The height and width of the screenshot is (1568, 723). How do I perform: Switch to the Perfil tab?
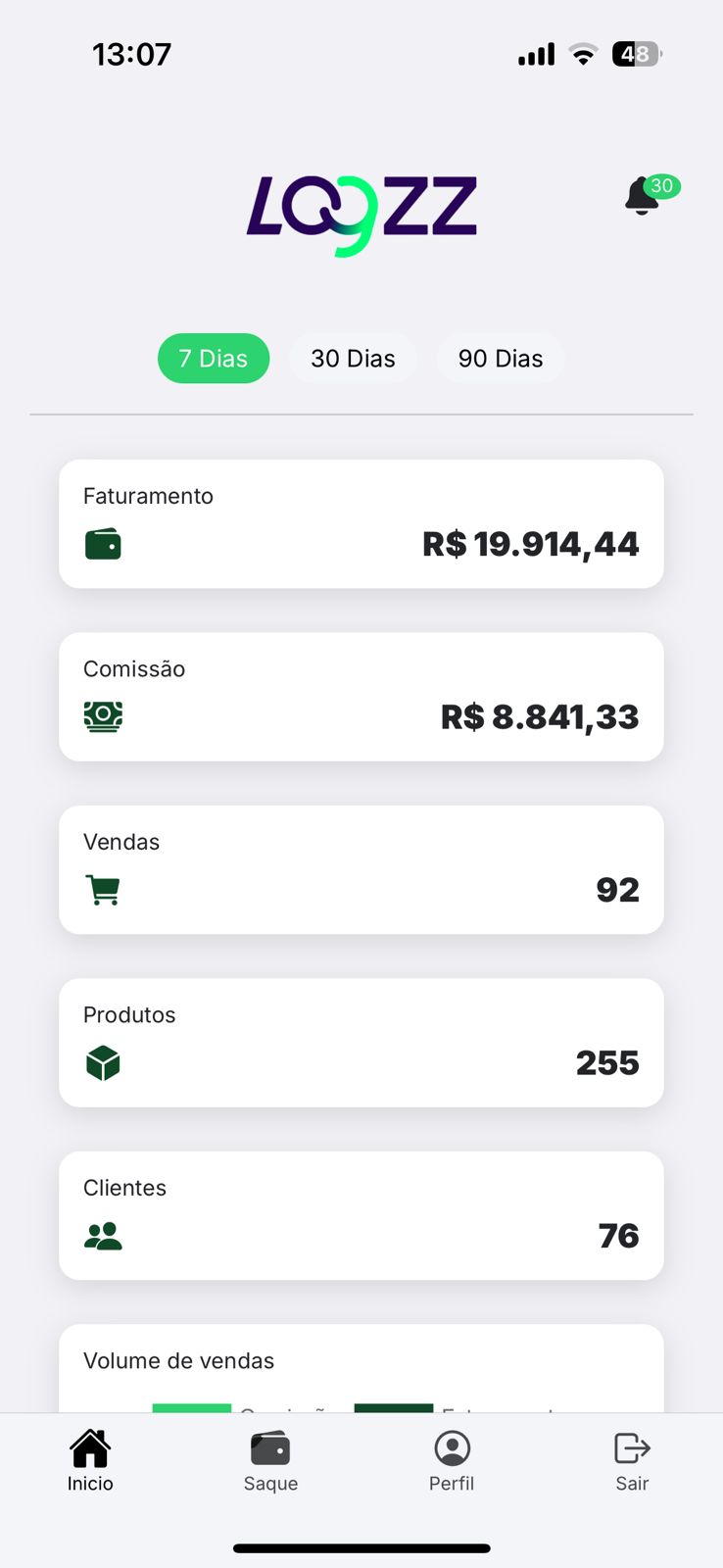click(x=452, y=1460)
